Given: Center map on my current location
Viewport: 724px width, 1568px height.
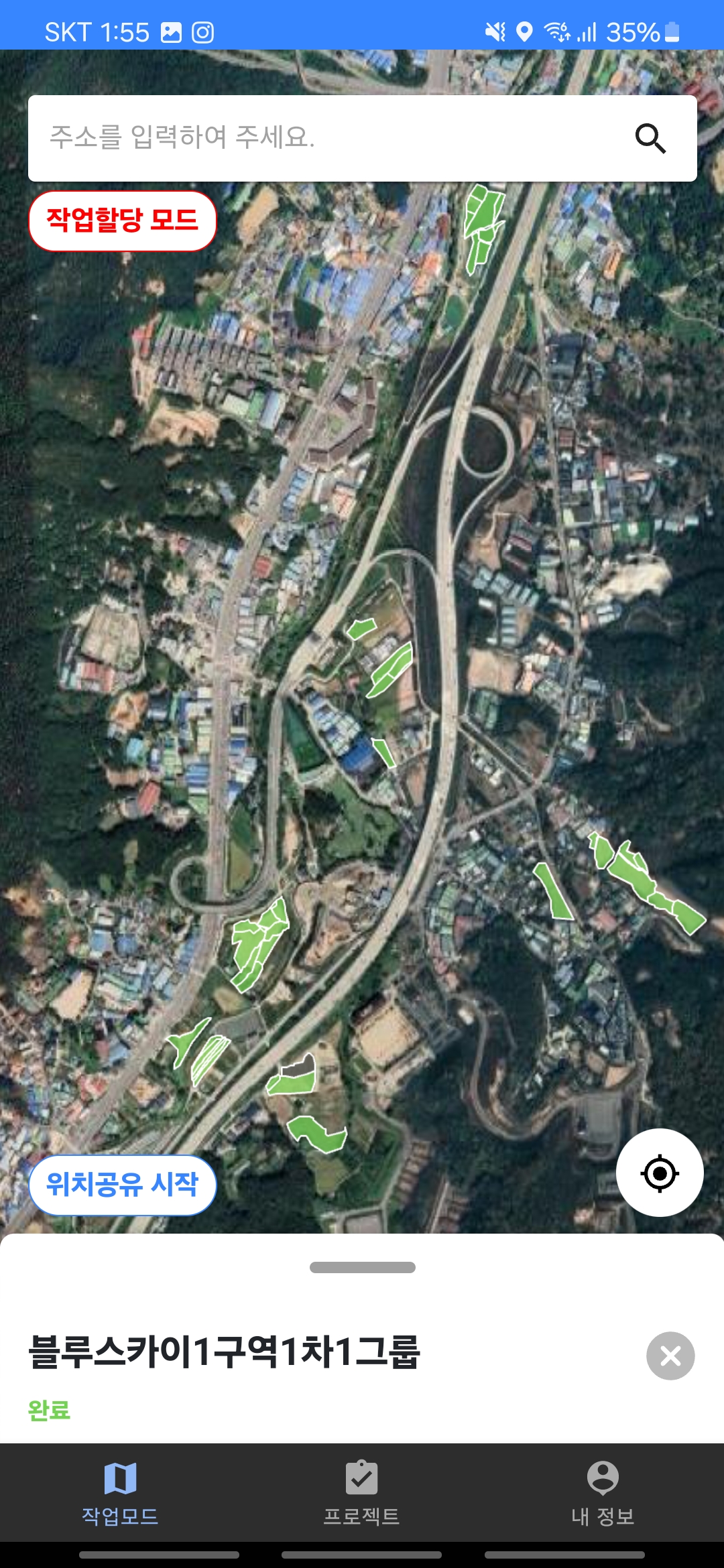Looking at the screenshot, I should coord(660,1173).
